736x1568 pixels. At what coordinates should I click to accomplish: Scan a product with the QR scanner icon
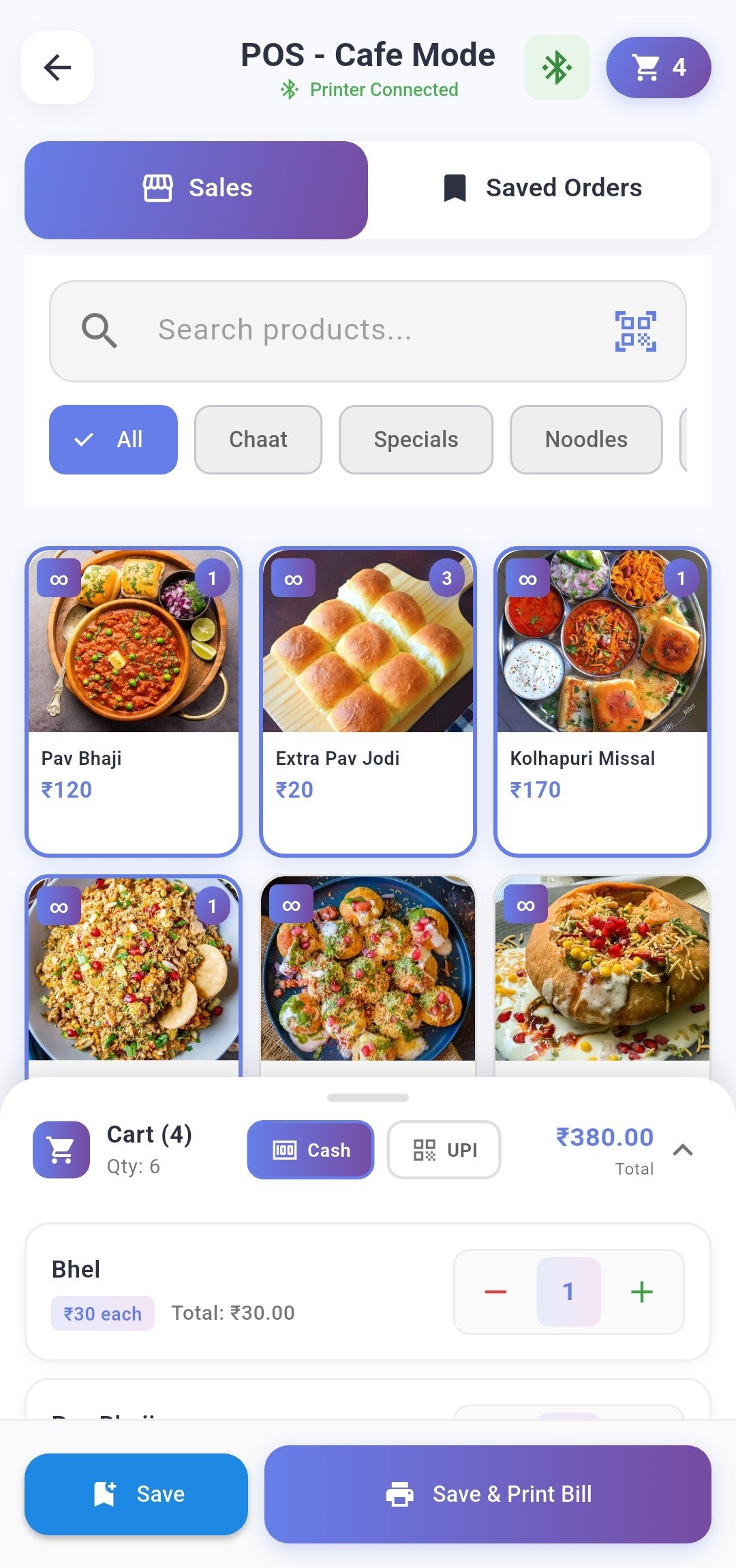point(635,331)
